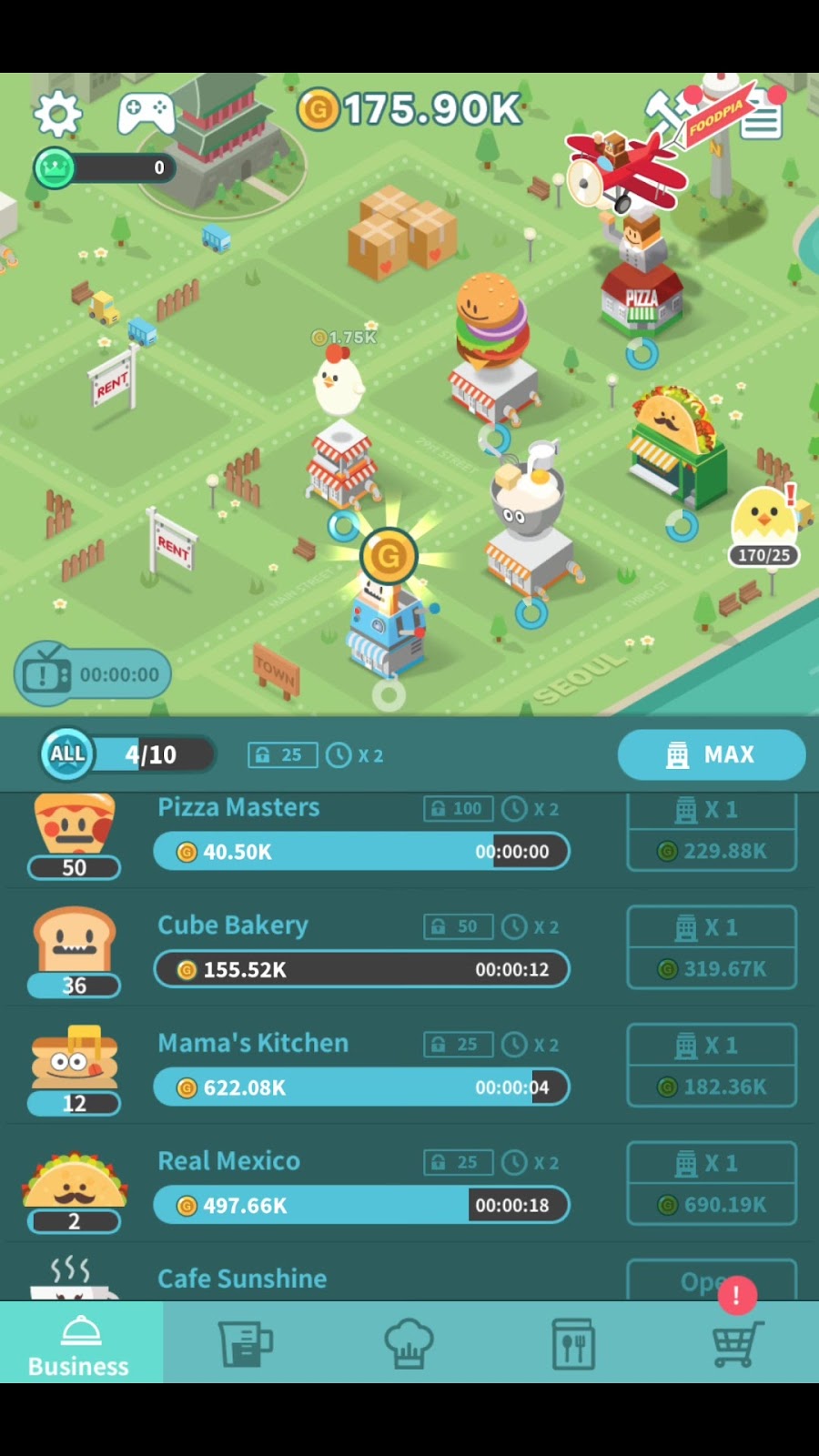Open the settings gear
Viewport: 819px width, 1456px height.
pos(57,114)
